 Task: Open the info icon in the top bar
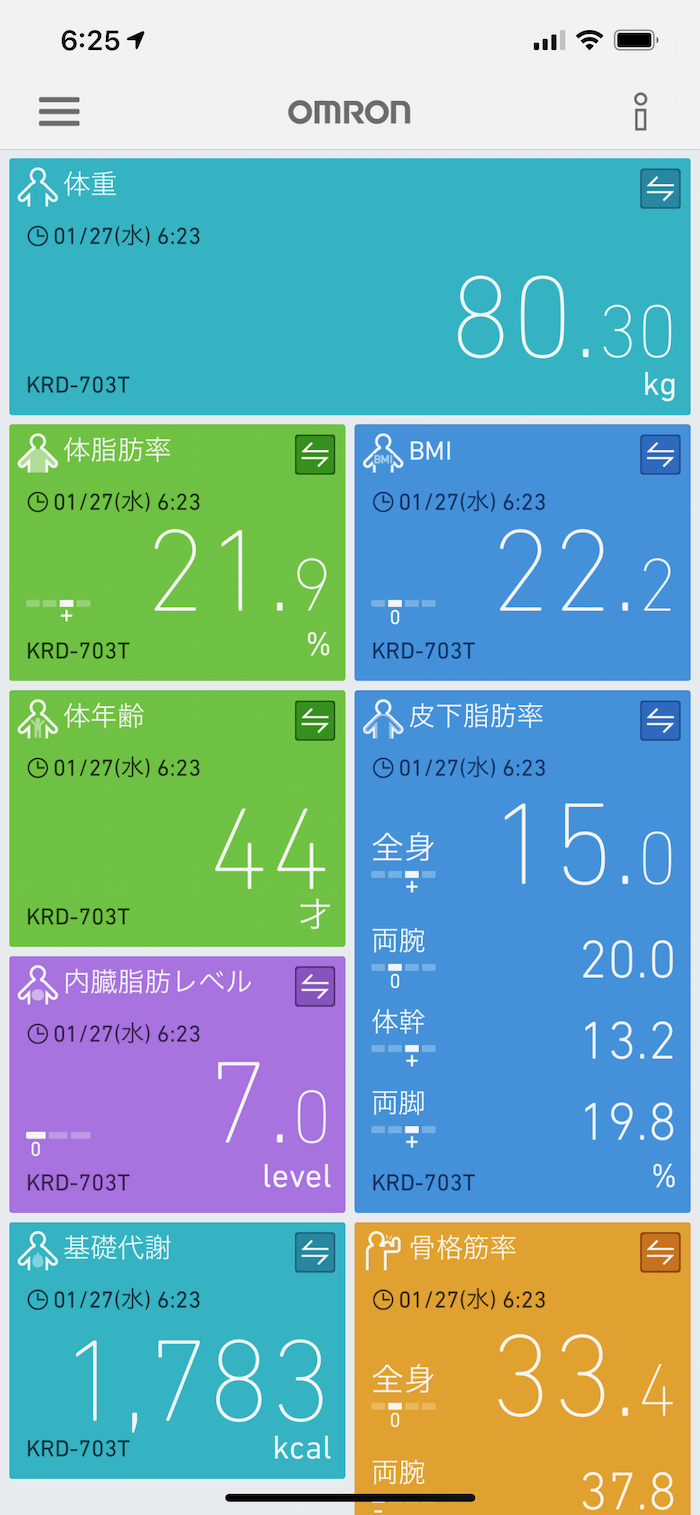tap(641, 111)
